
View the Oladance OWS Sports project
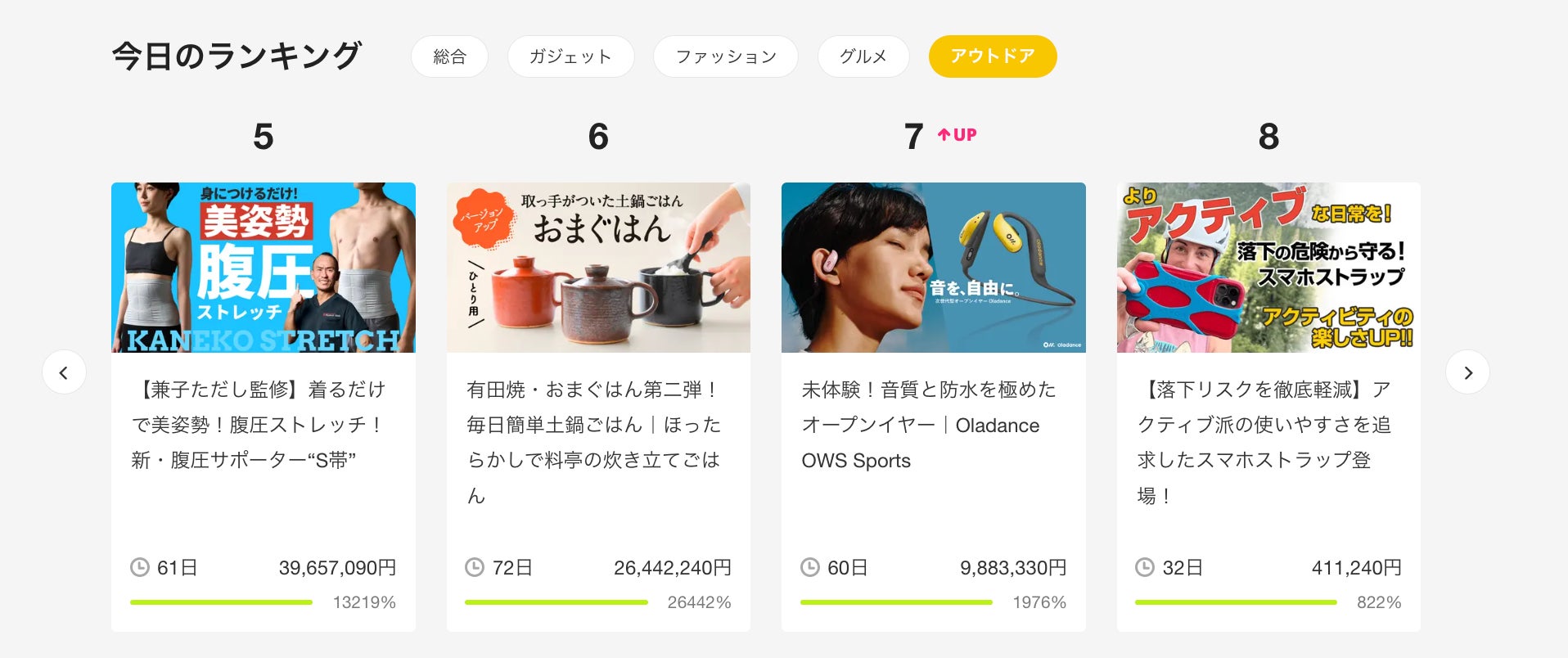(933, 407)
